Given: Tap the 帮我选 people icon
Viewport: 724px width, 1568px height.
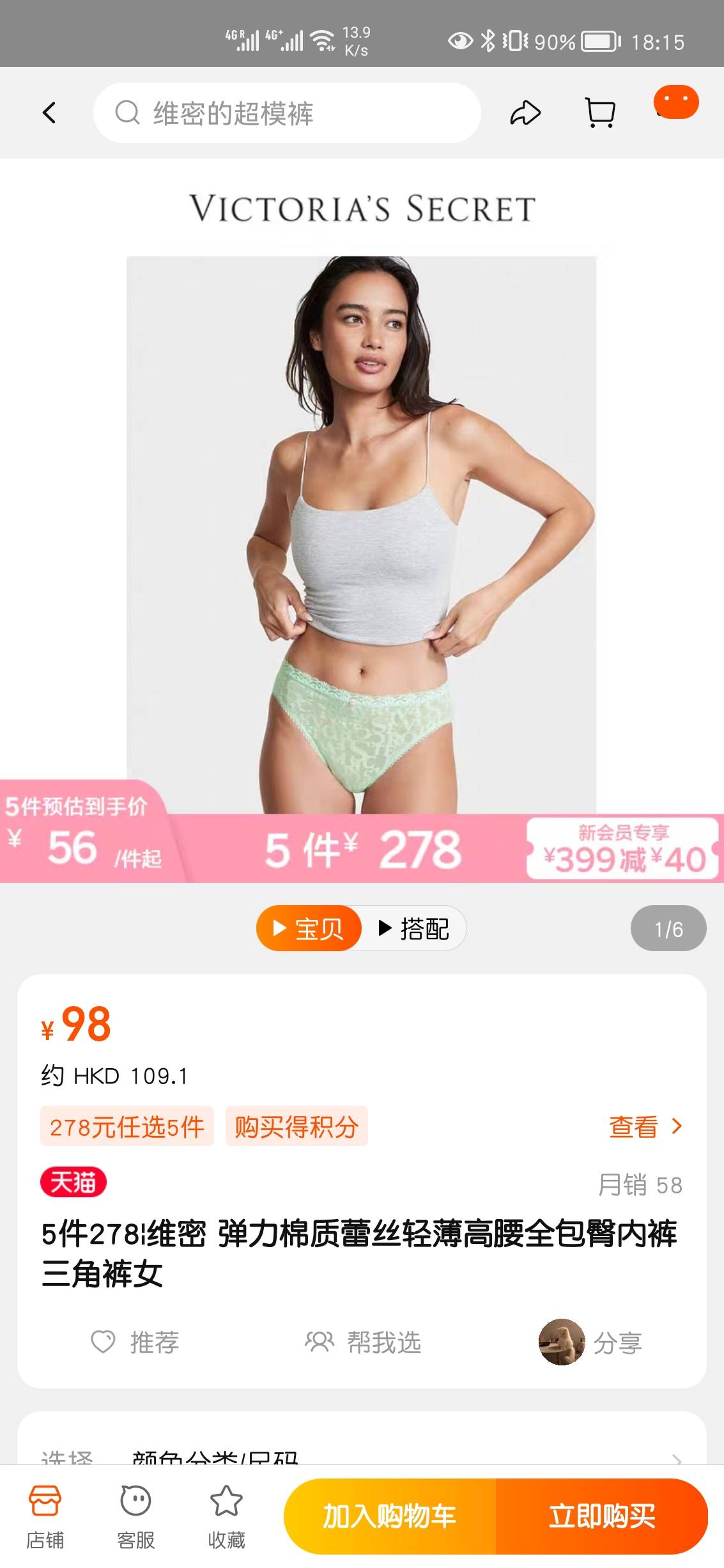Looking at the screenshot, I should click(322, 1344).
